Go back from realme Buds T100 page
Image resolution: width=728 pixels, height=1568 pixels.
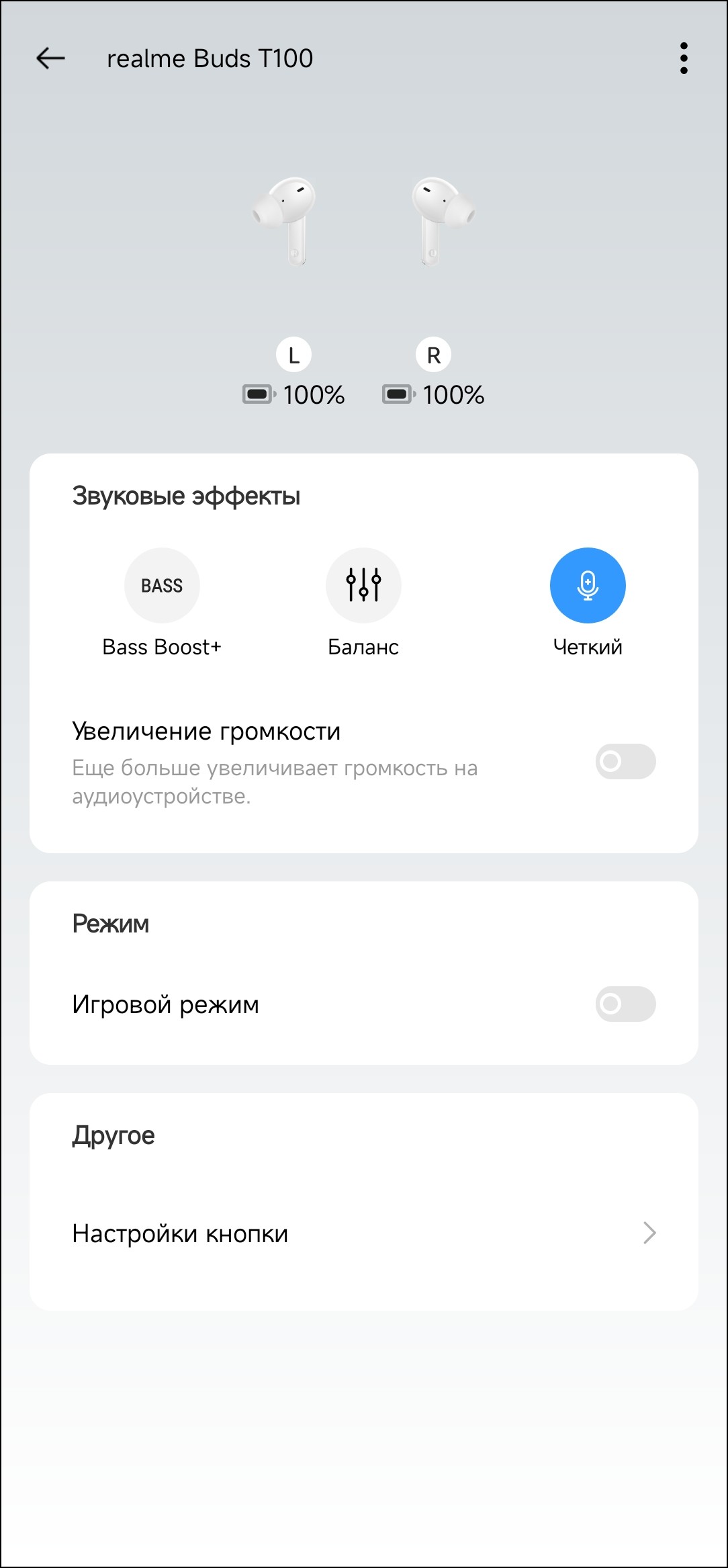click(50, 58)
